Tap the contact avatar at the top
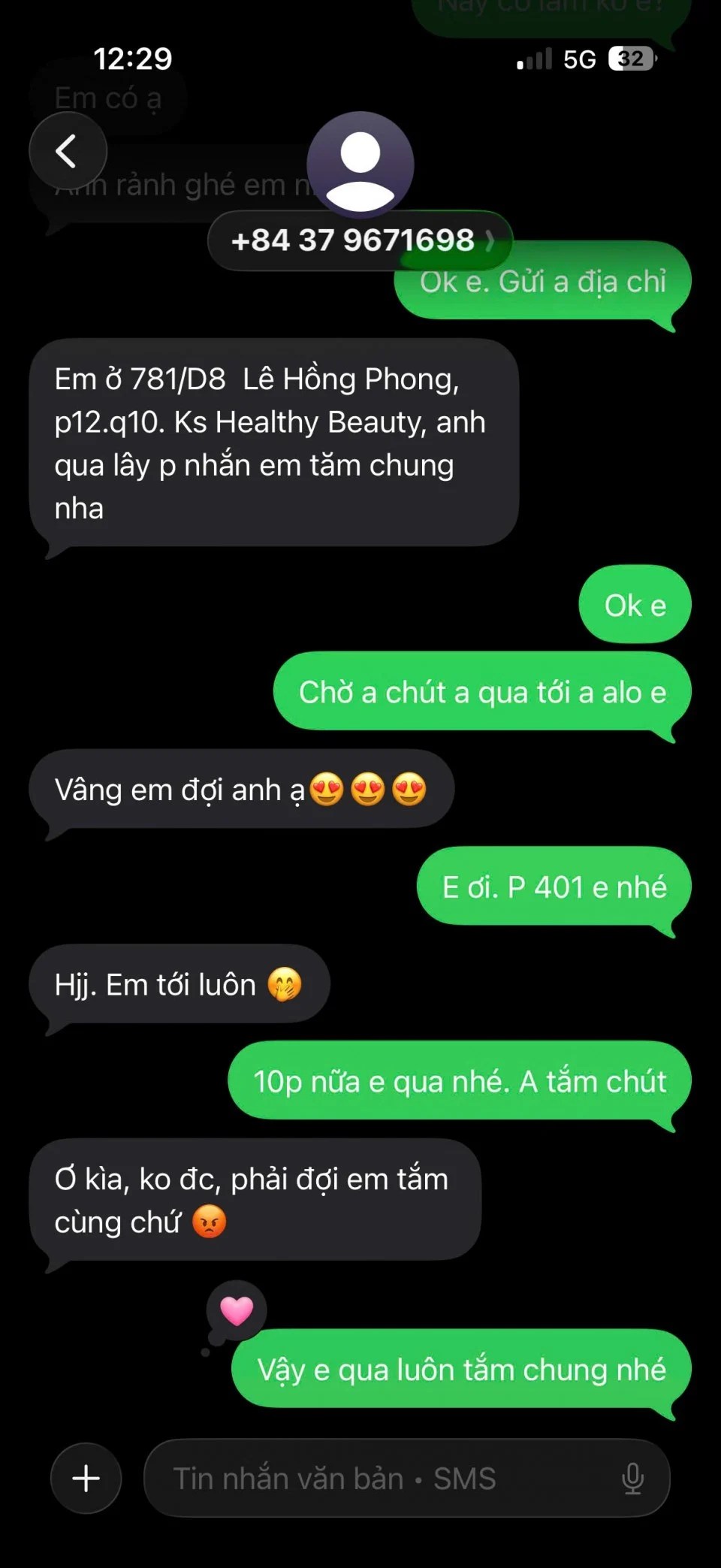This screenshot has width=721, height=1568. click(x=360, y=165)
